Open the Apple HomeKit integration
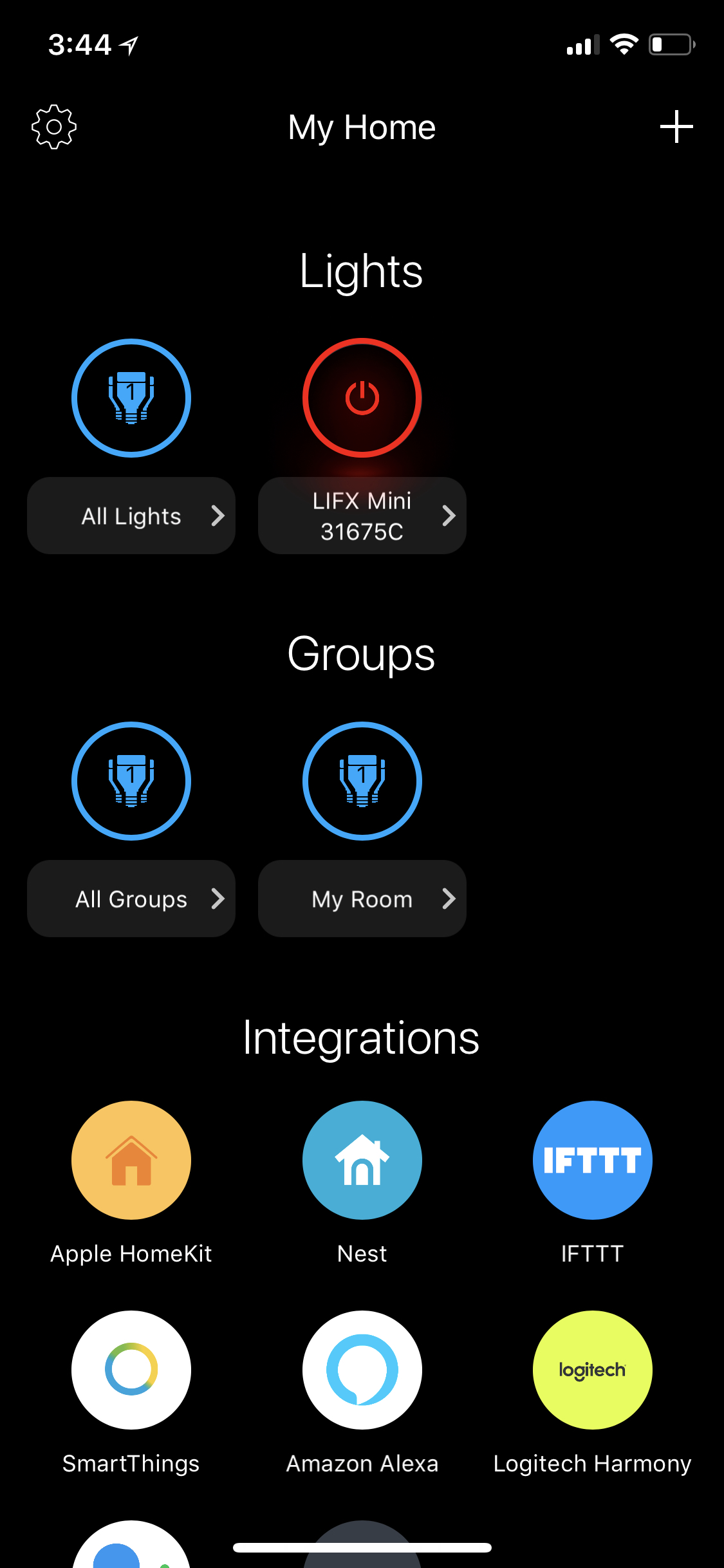 tap(131, 1160)
